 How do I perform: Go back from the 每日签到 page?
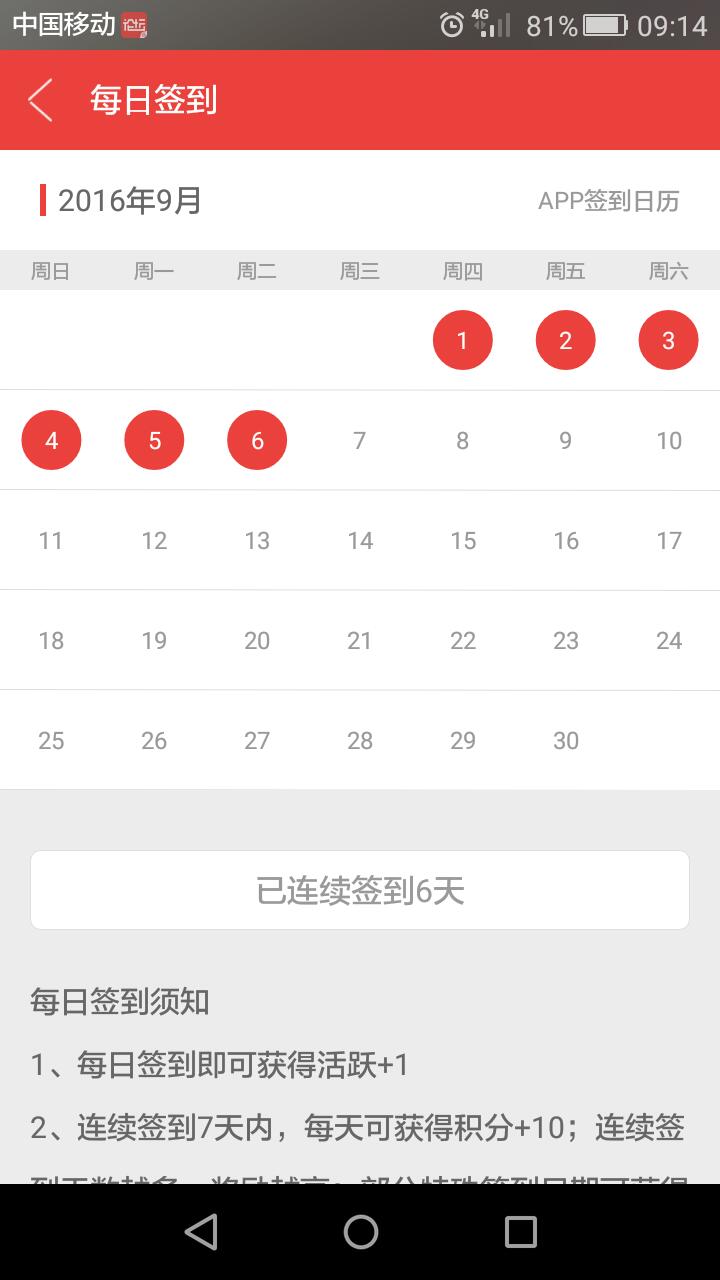coord(40,100)
